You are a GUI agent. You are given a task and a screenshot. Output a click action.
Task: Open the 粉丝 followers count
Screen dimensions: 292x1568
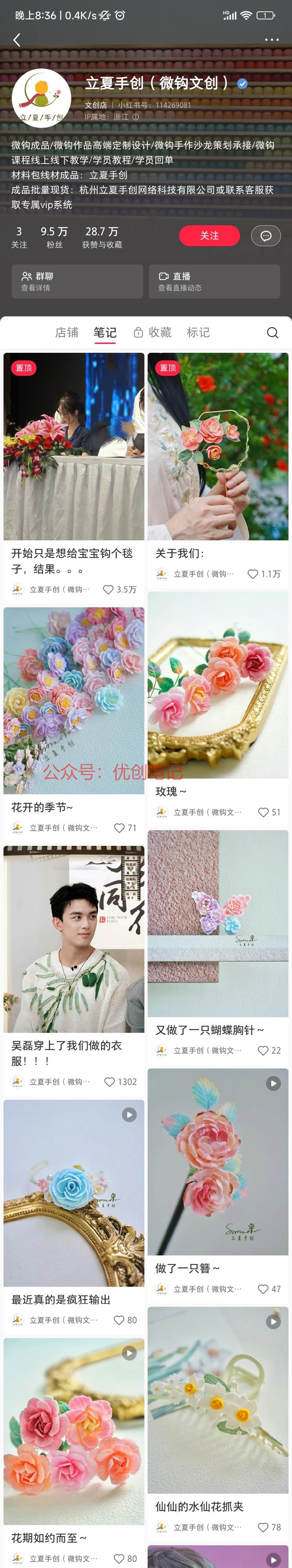coord(54,237)
